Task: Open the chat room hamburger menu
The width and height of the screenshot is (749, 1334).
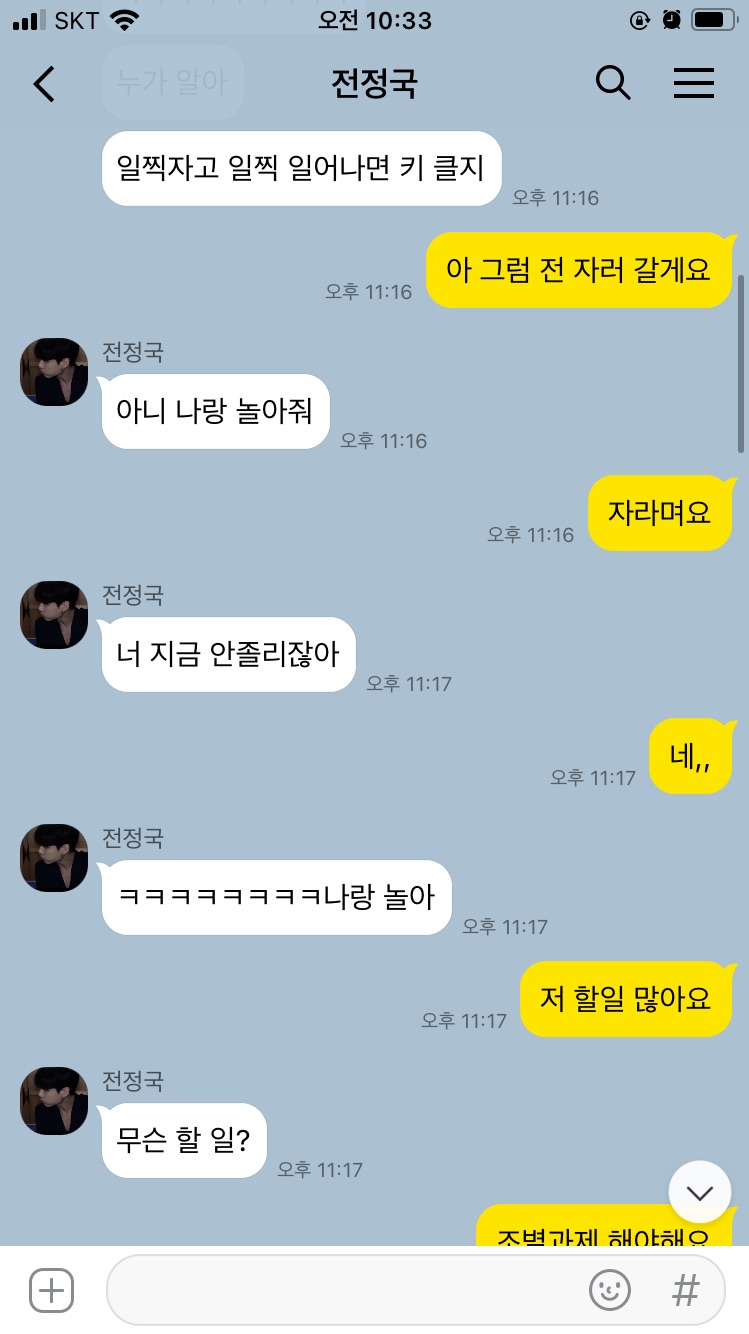Action: 693,84
